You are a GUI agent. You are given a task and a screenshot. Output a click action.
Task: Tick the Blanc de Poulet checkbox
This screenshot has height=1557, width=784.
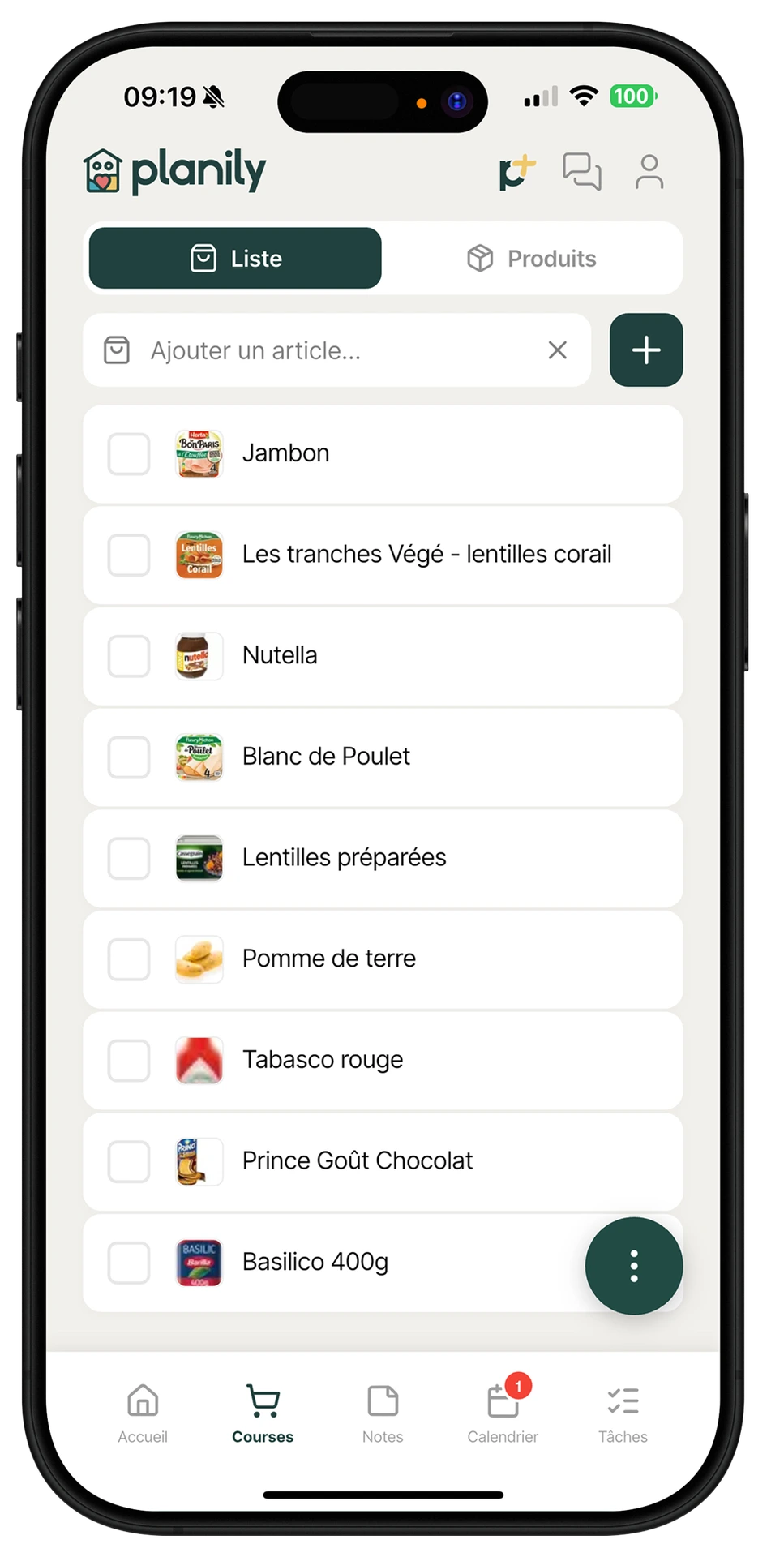[x=129, y=757]
